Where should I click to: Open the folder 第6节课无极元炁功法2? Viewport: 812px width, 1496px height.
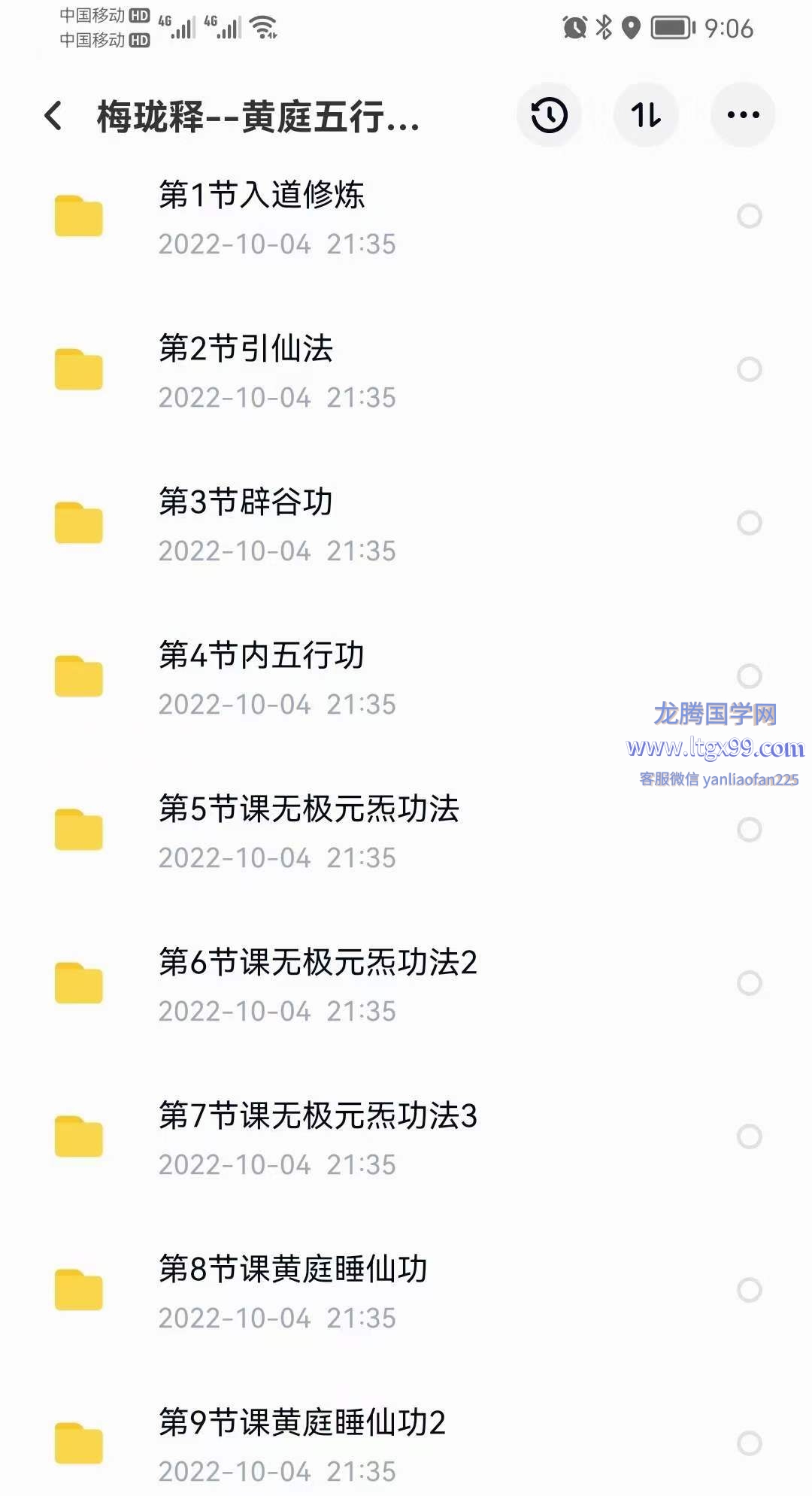click(x=317, y=963)
